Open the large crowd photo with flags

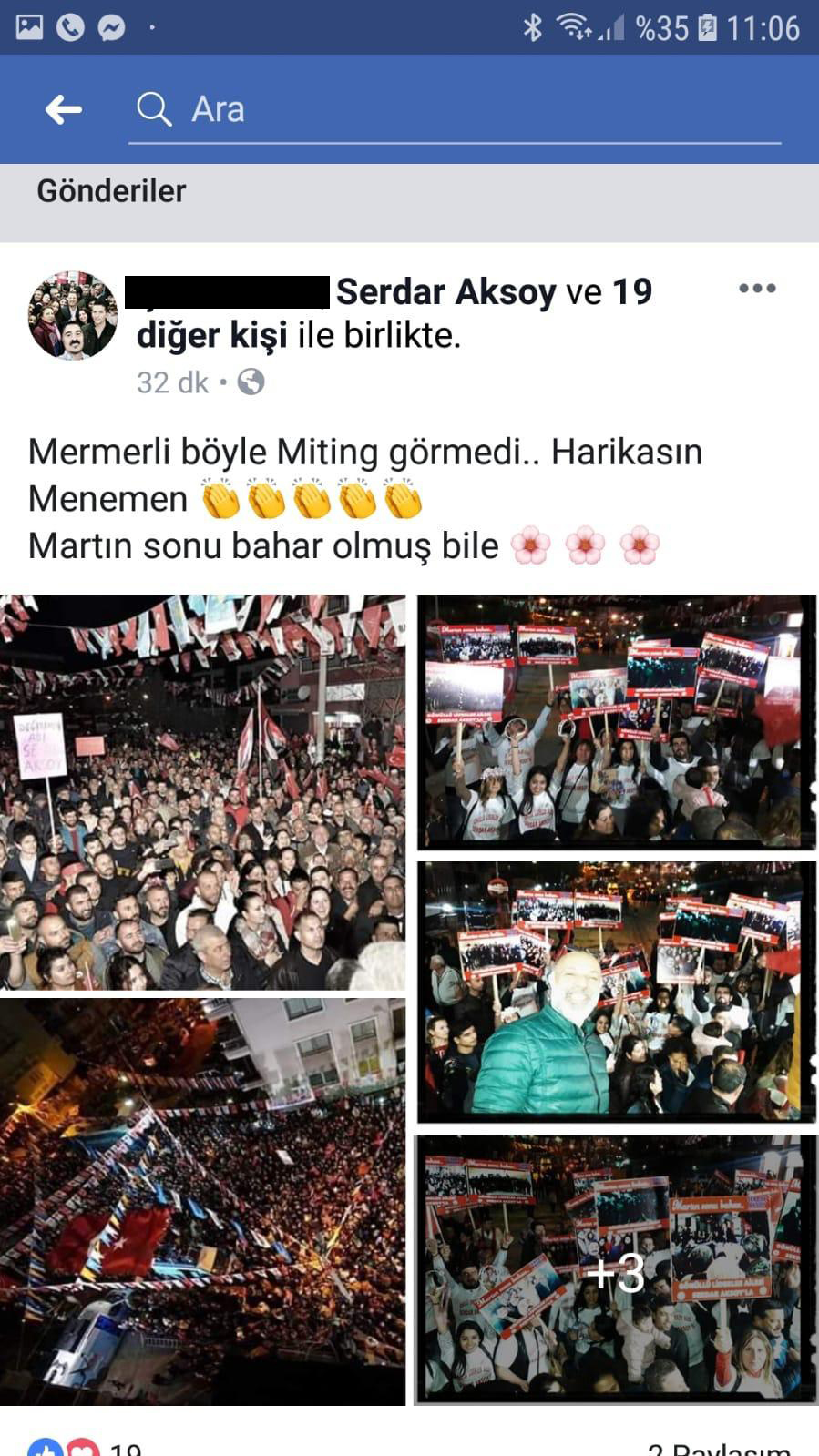(202, 791)
